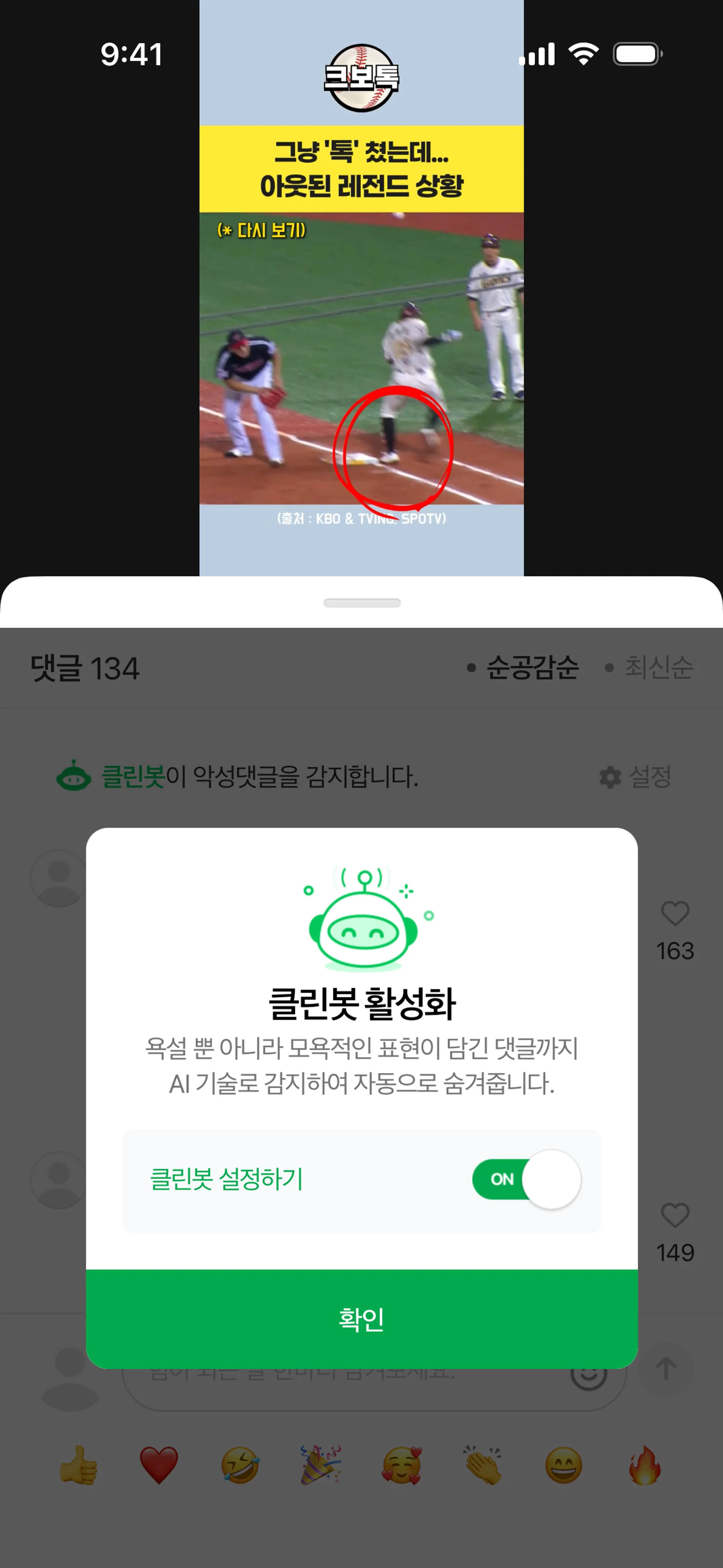Insert the thumbs-up emoji
The image size is (723, 1568).
click(78, 1465)
